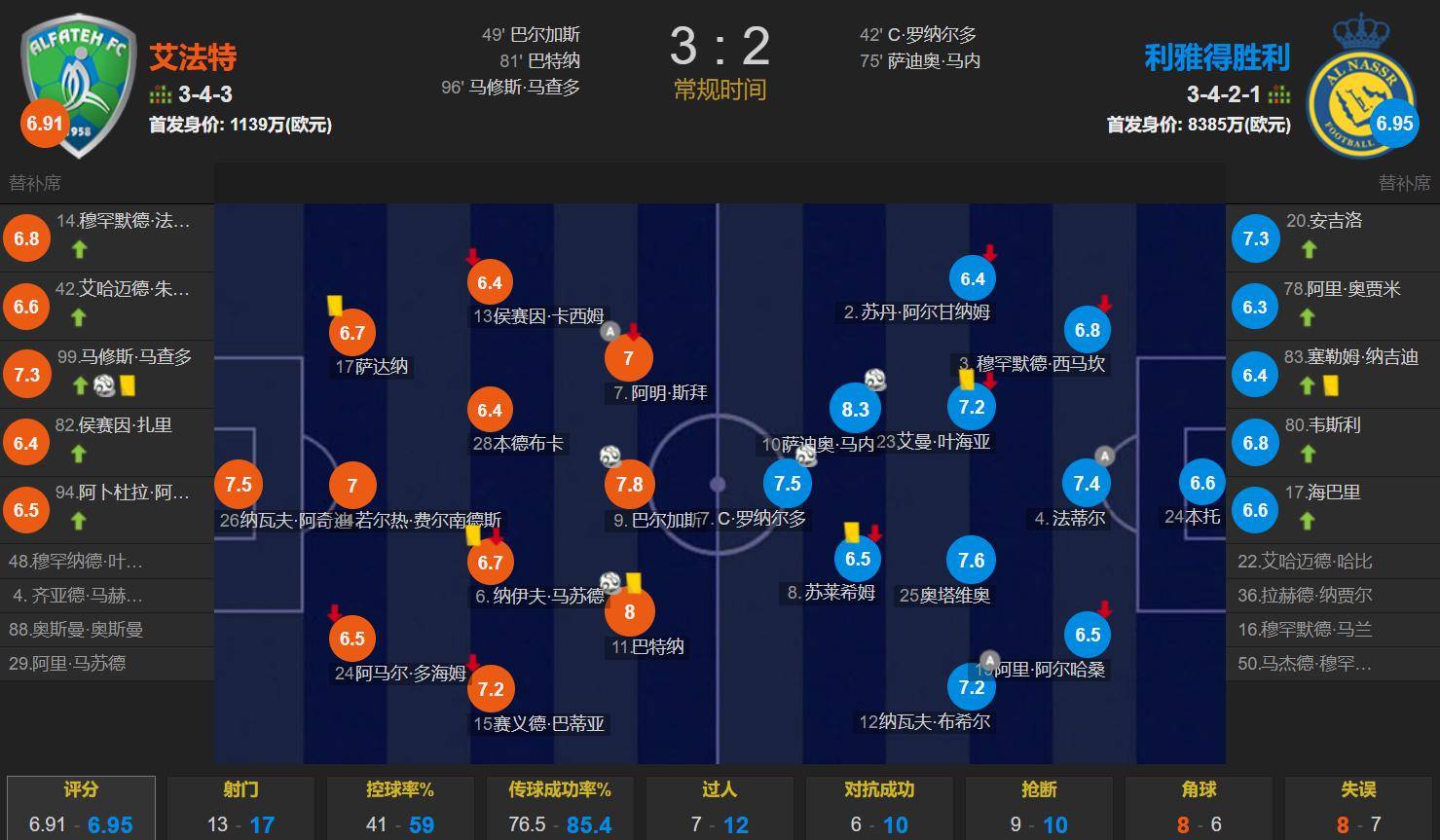This screenshot has height=840, width=1440.
Task: Open player 9 巴尔加斯 on the pitch
Action: coord(629,485)
